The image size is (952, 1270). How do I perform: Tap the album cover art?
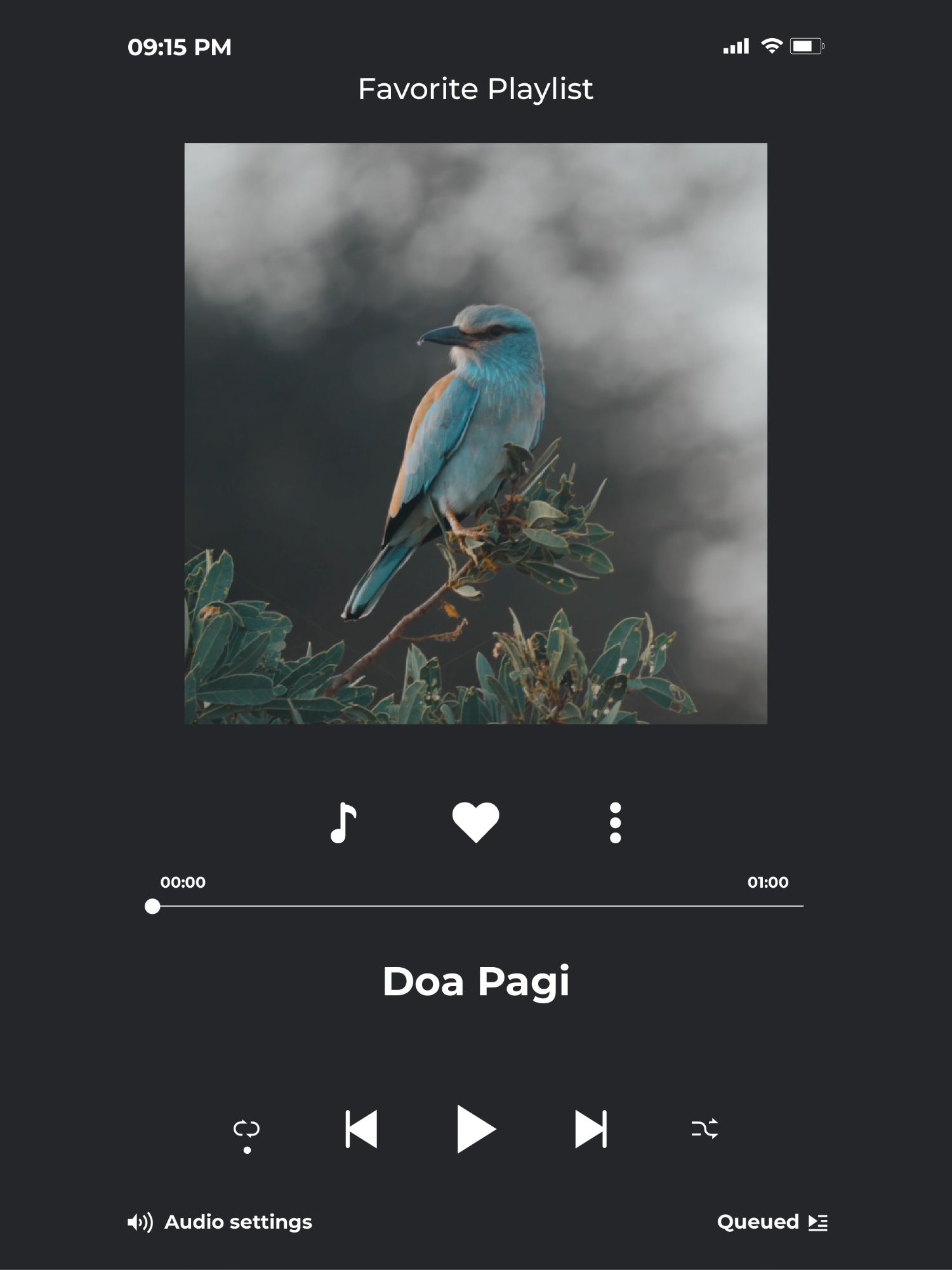click(x=475, y=433)
